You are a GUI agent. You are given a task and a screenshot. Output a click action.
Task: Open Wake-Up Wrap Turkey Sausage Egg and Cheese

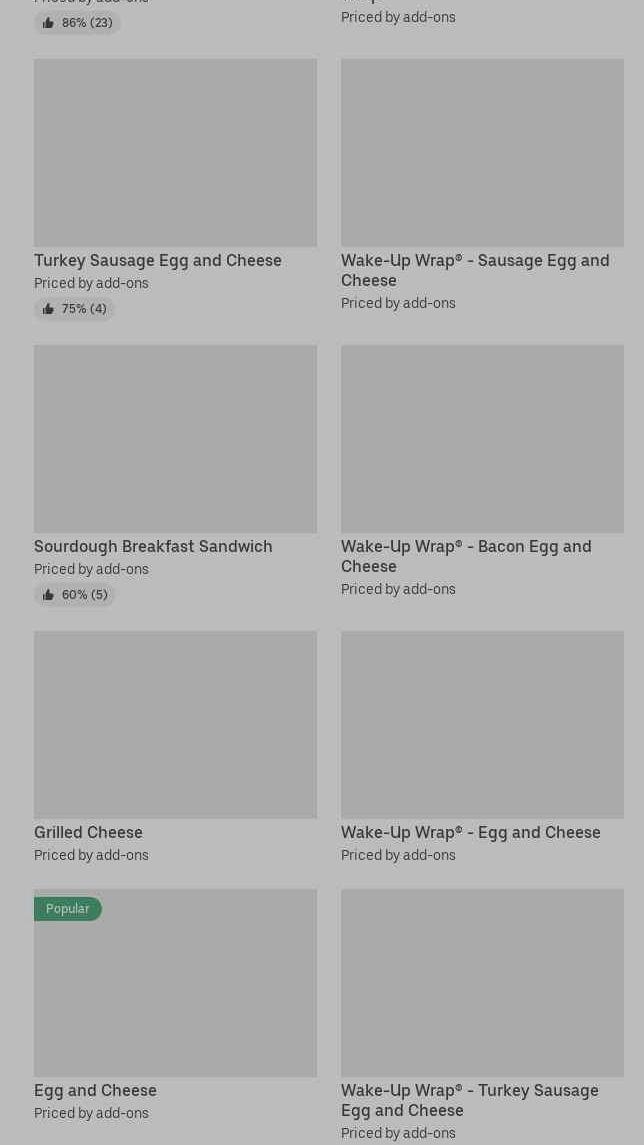481,983
